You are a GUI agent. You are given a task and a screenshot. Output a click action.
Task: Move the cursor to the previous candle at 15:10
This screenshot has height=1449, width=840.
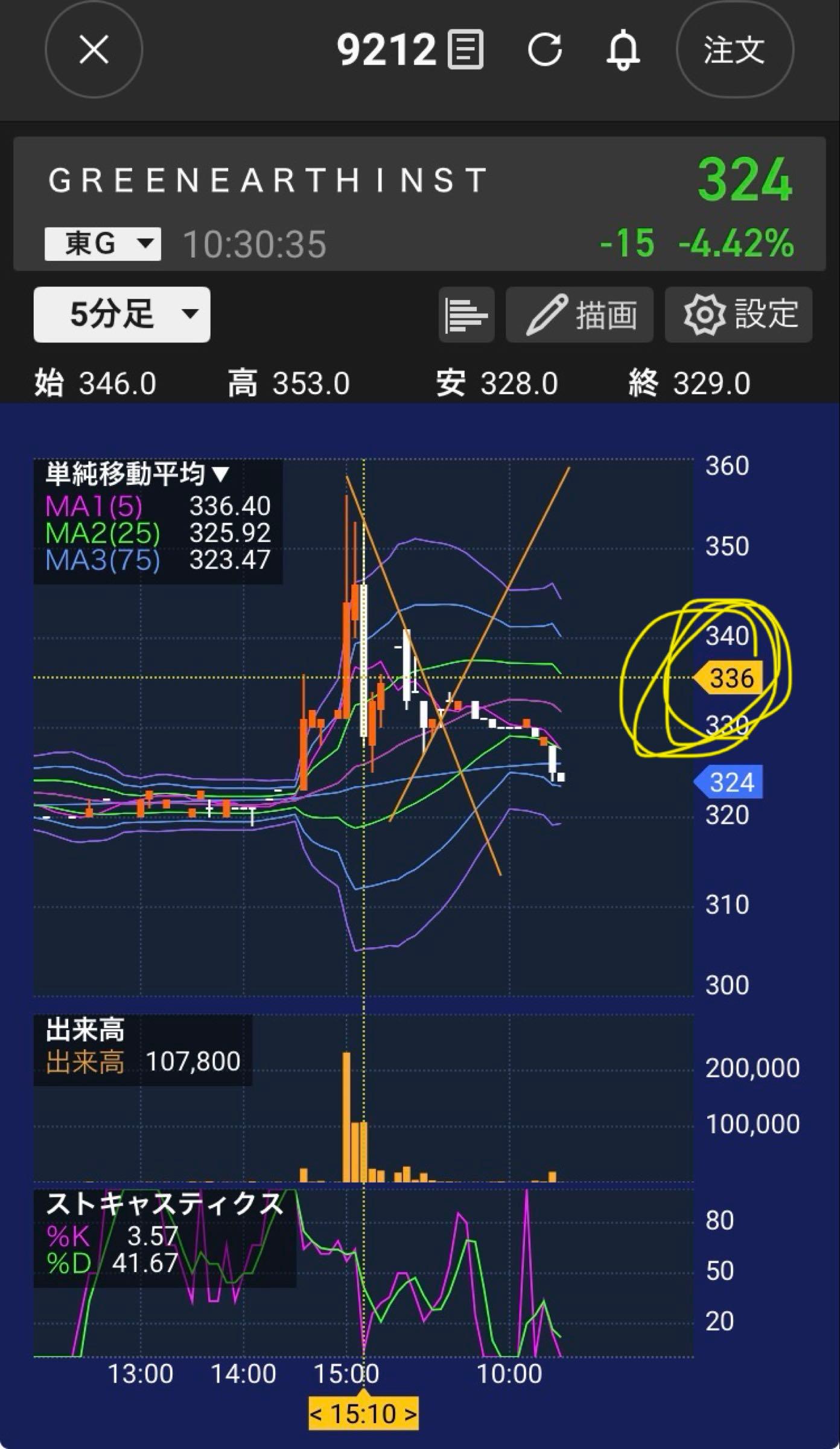(316, 1415)
